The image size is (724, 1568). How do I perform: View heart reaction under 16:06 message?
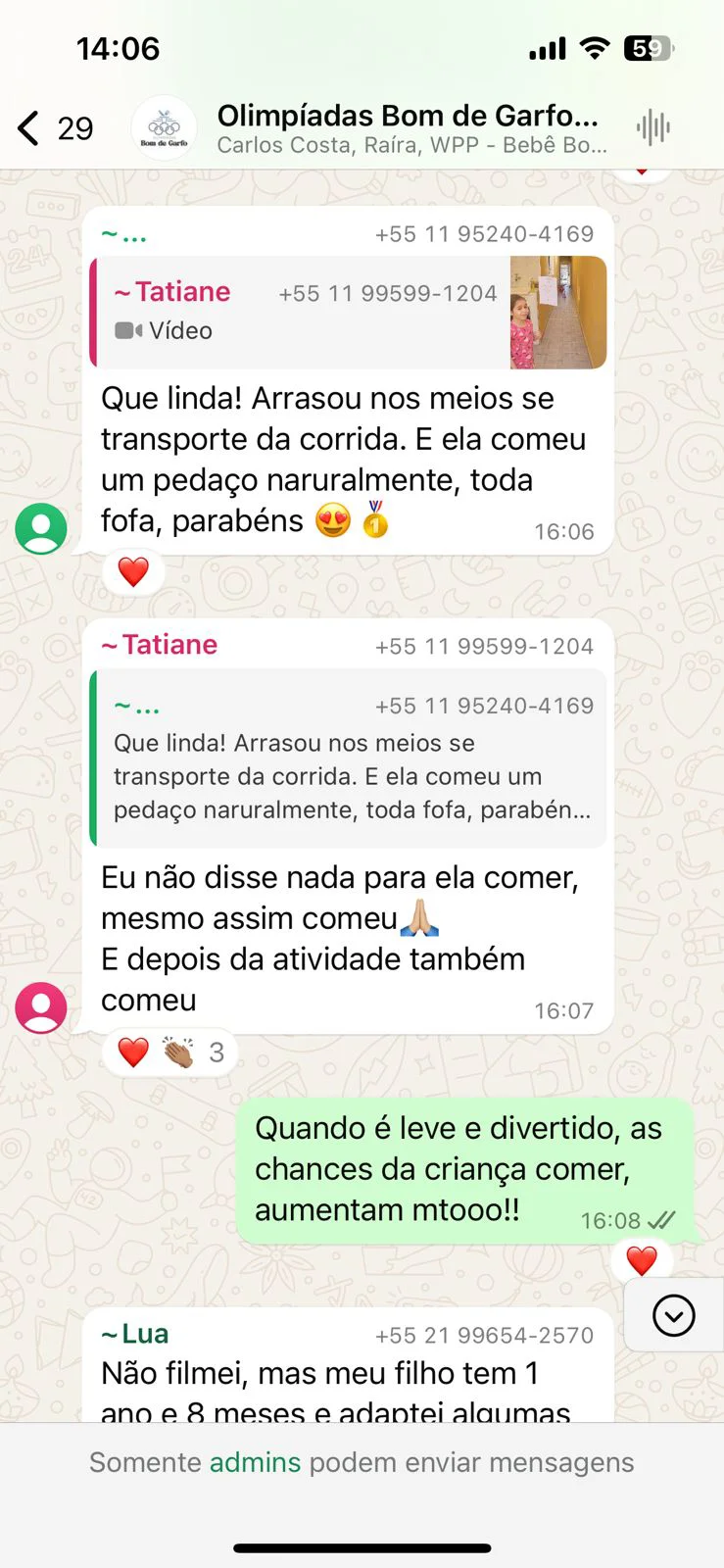tap(133, 571)
